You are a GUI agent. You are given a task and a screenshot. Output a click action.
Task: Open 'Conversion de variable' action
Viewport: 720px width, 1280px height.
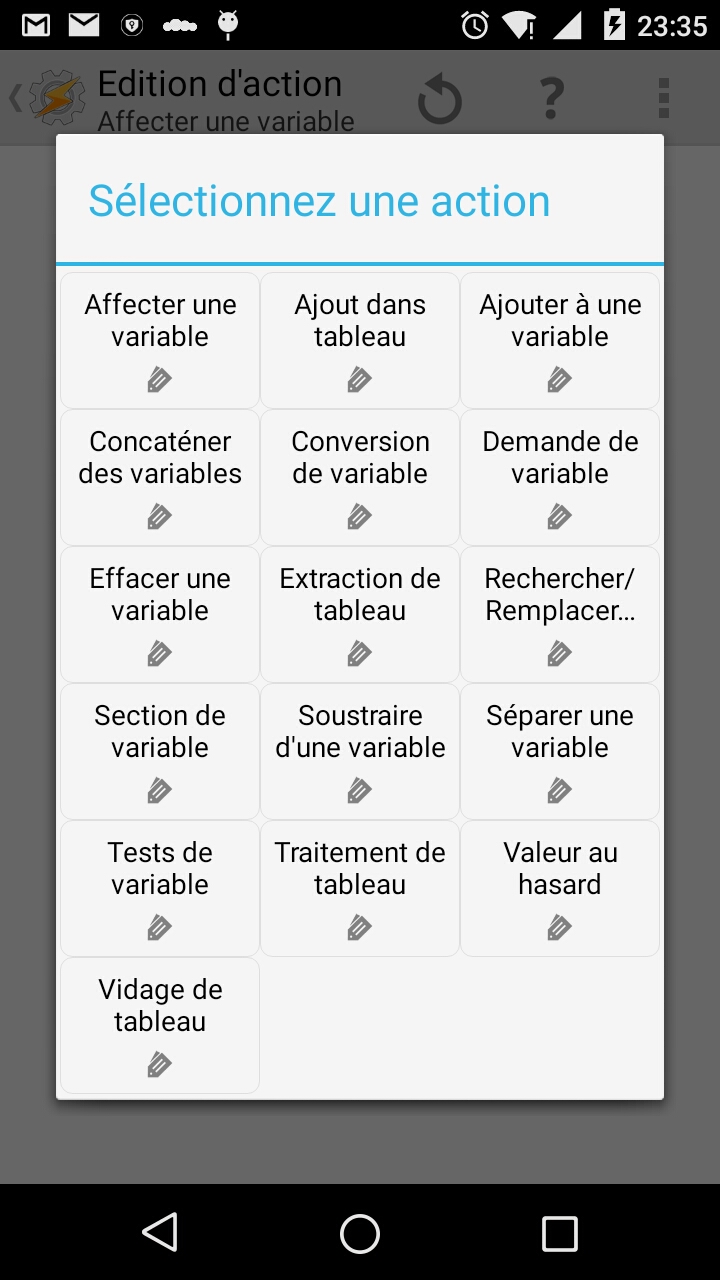point(360,477)
